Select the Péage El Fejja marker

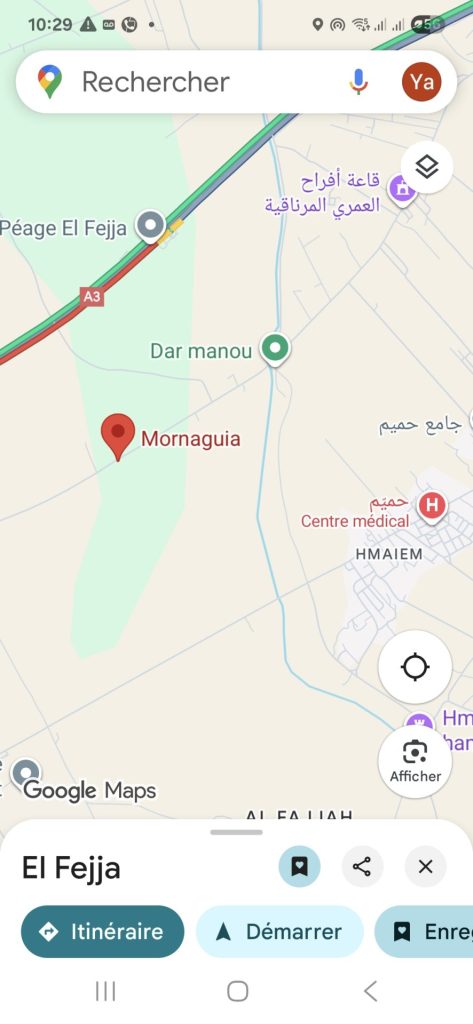pyautogui.click(x=152, y=226)
